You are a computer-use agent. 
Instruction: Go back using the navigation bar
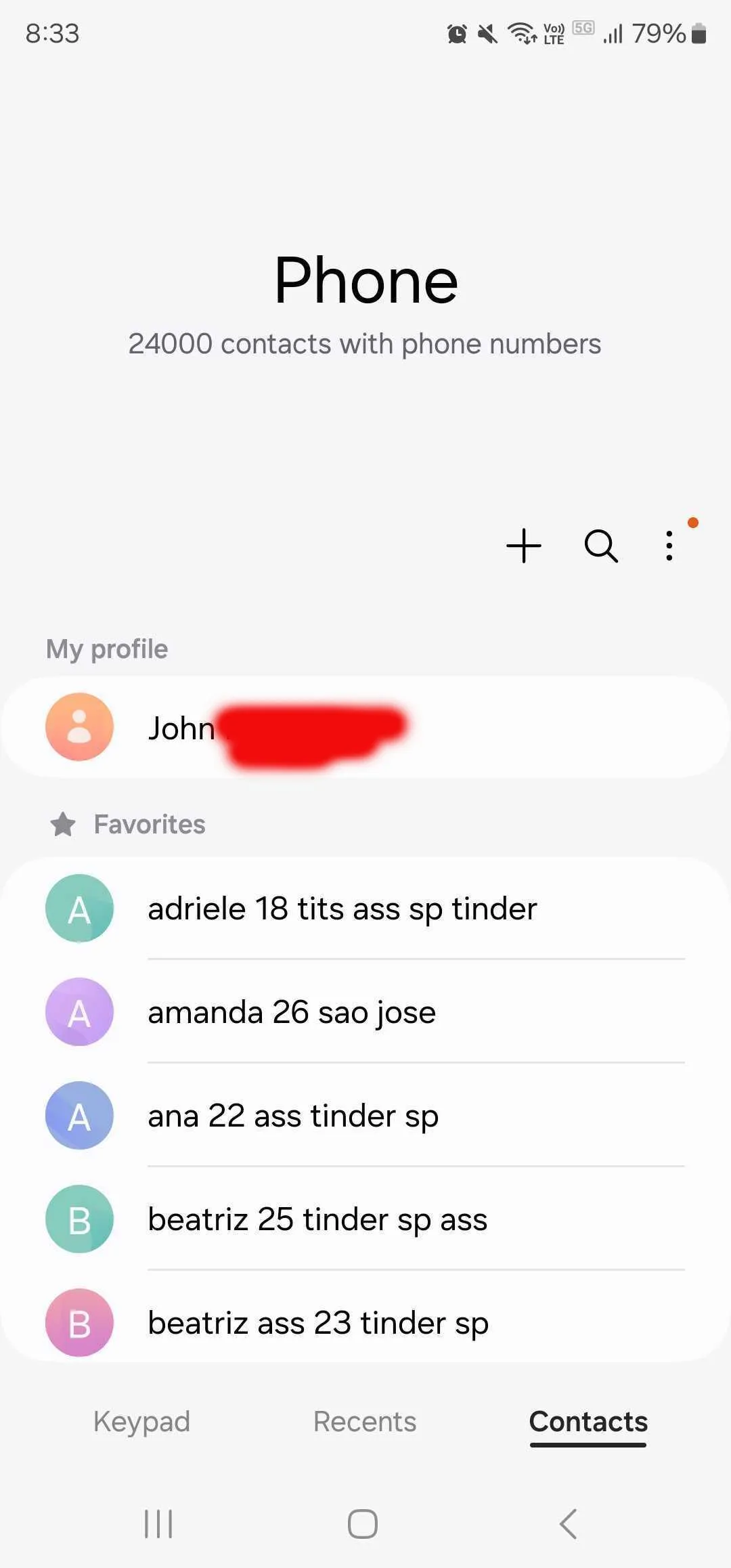(569, 1524)
